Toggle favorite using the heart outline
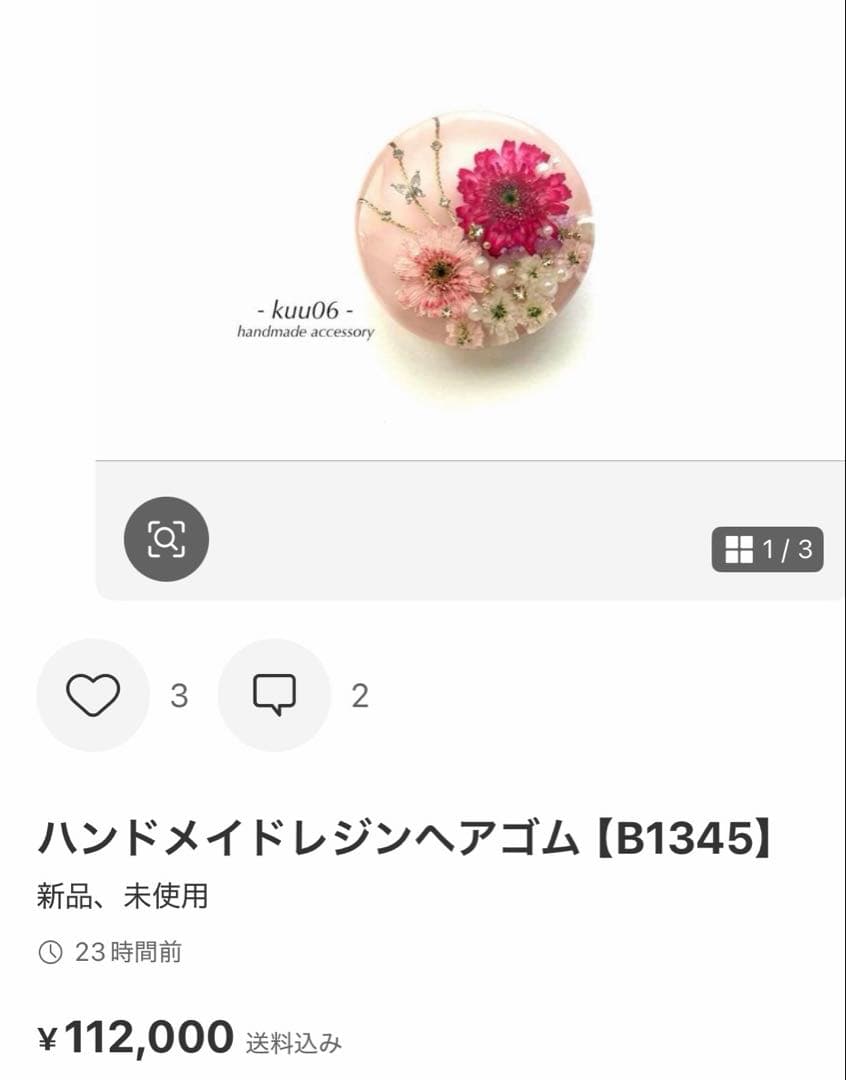846x1080 pixels. click(90, 694)
